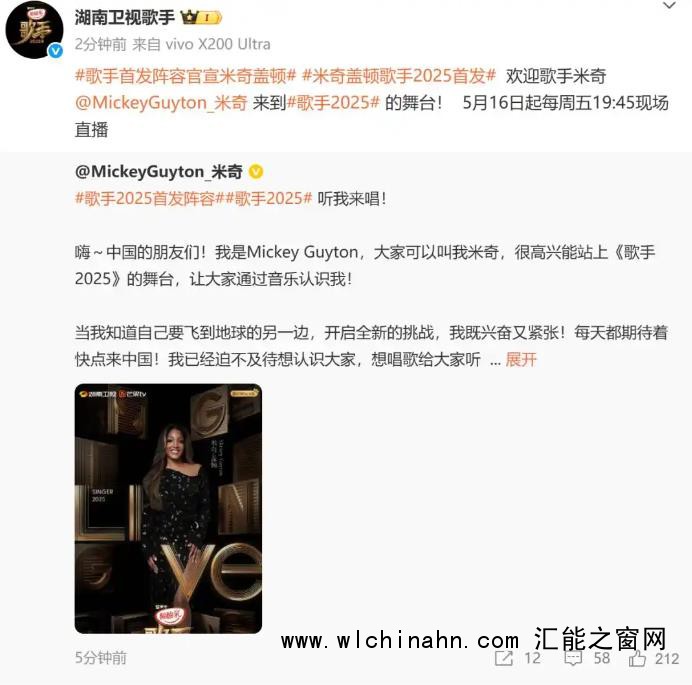Open the reposted author @MickeyGuyton_米奇

[x=158, y=171]
